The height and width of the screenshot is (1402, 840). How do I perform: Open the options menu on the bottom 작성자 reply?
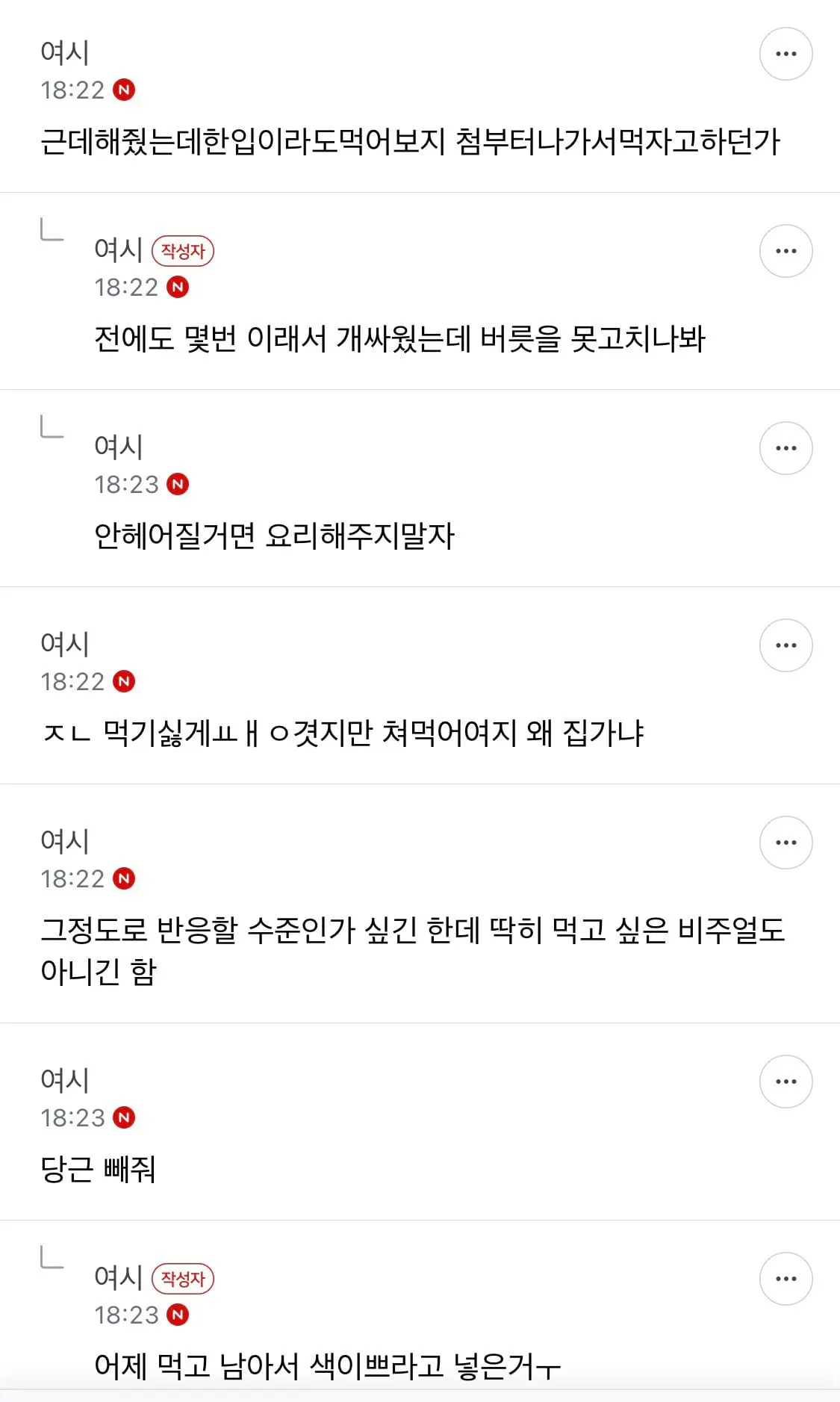(x=785, y=1278)
